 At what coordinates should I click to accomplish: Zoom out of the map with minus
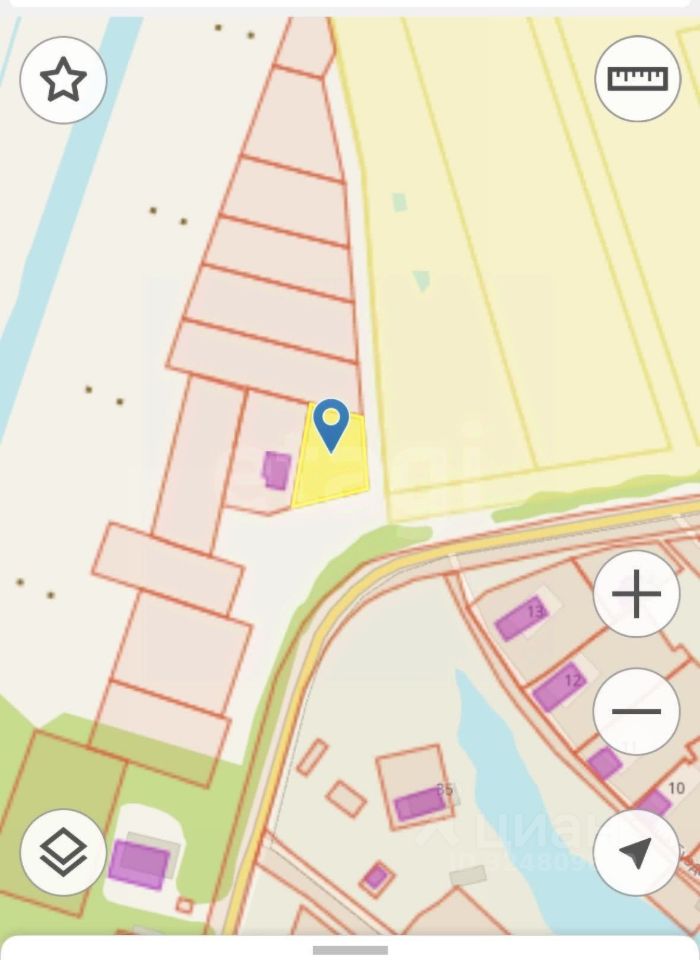(x=636, y=712)
